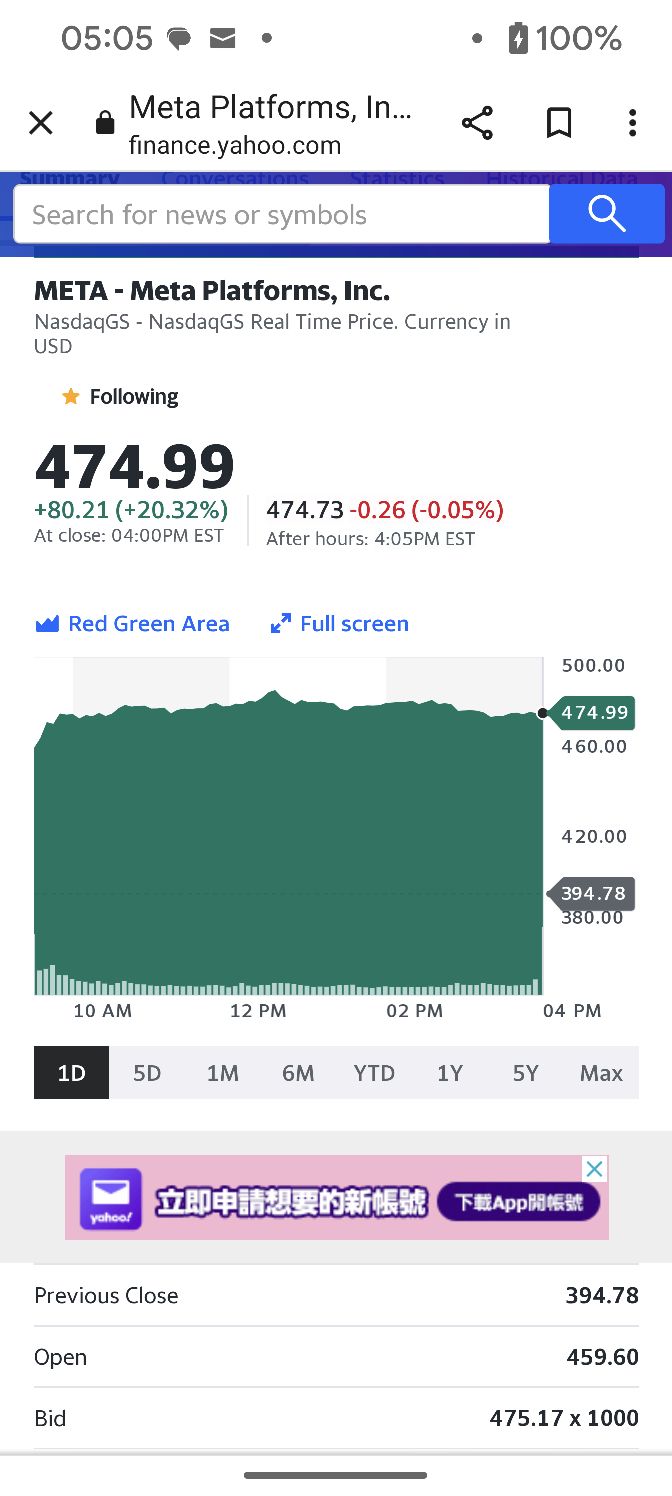This screenshot has height=1496, width=672.
Task: Tap the blue magnifier search button
Action: coord(606,214)
